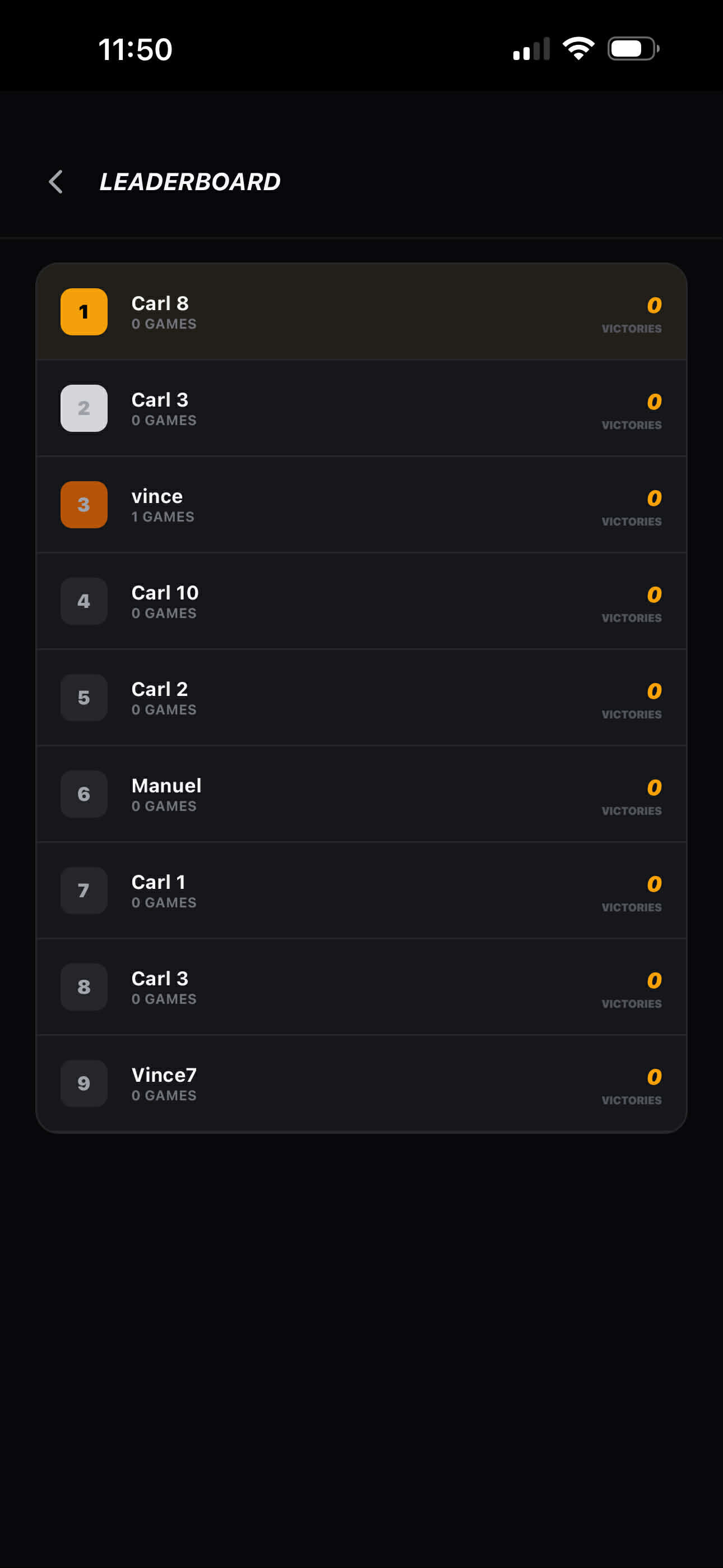Open the LEADERBOARD title
This screenshot has height=1568, width=723.
pyautogui.click(x=189, y=181)
